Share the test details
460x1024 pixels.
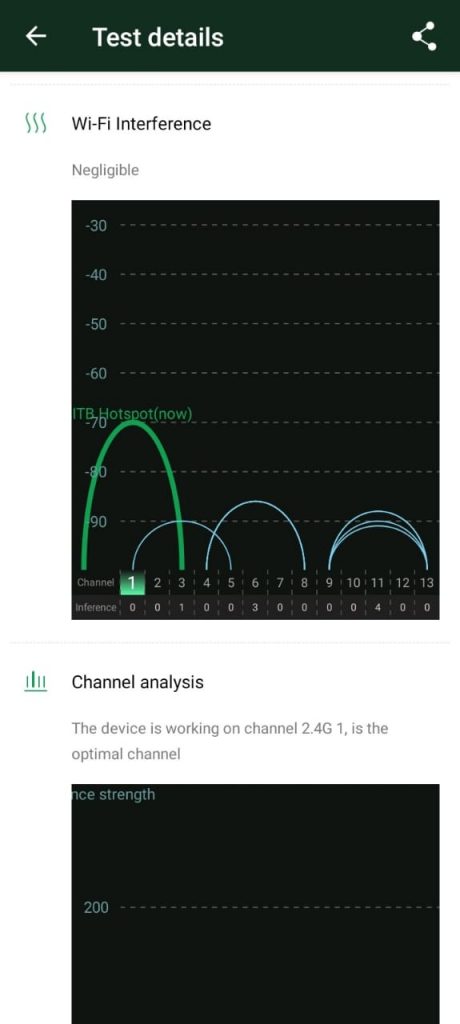424,37
